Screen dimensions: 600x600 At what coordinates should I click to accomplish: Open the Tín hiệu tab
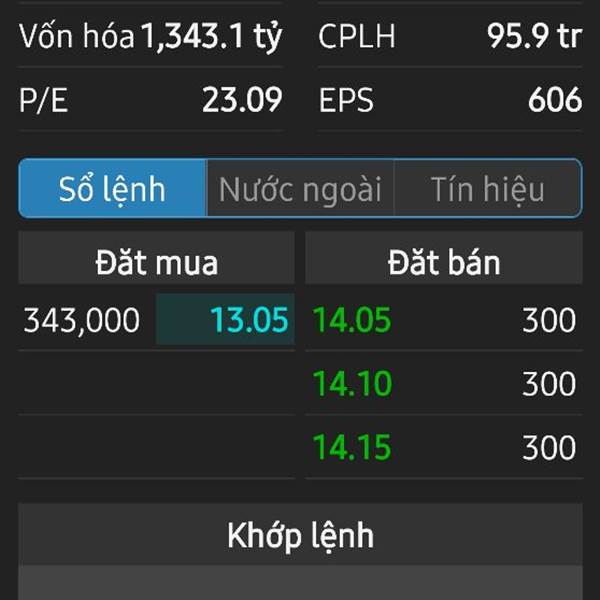click(487, 189)
